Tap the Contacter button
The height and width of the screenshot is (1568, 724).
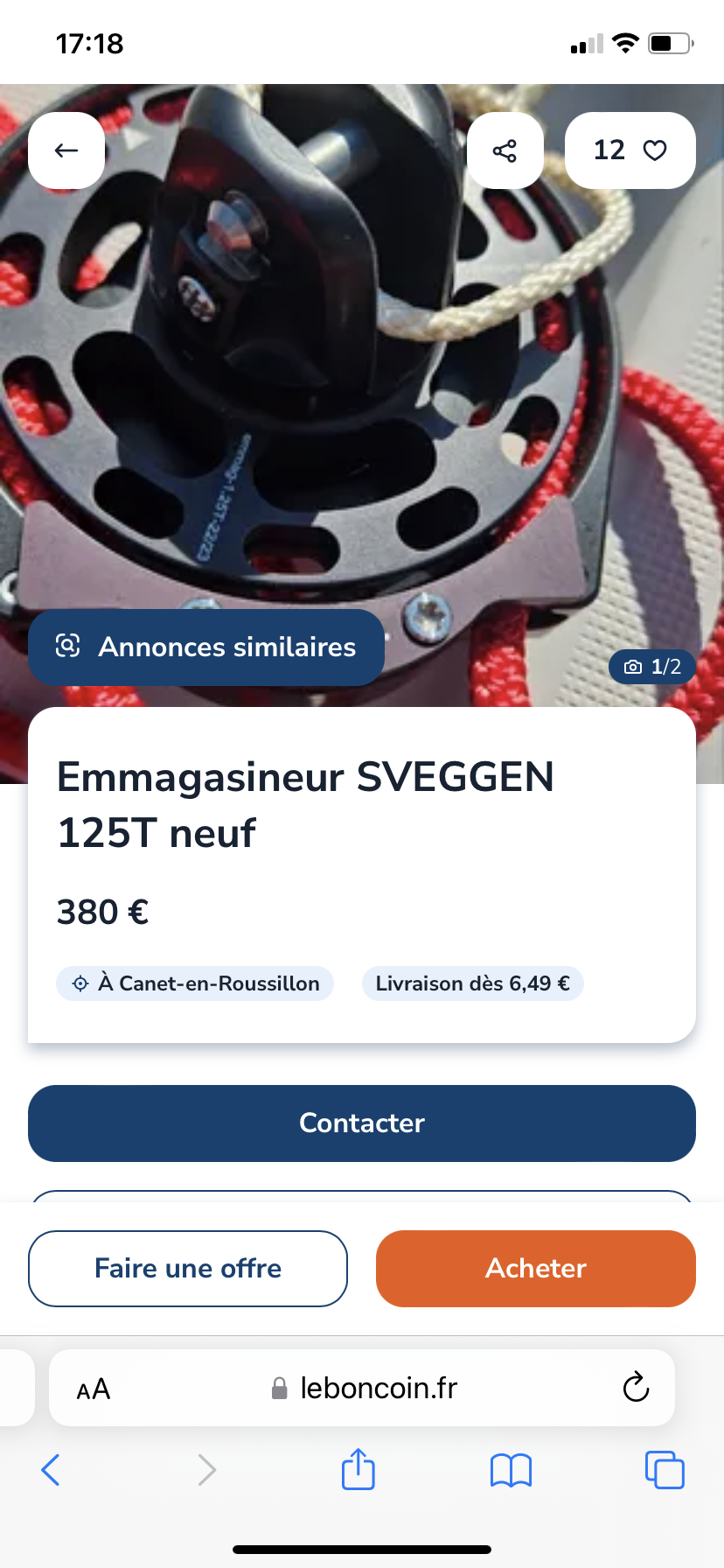click(x=362, y=1123)
